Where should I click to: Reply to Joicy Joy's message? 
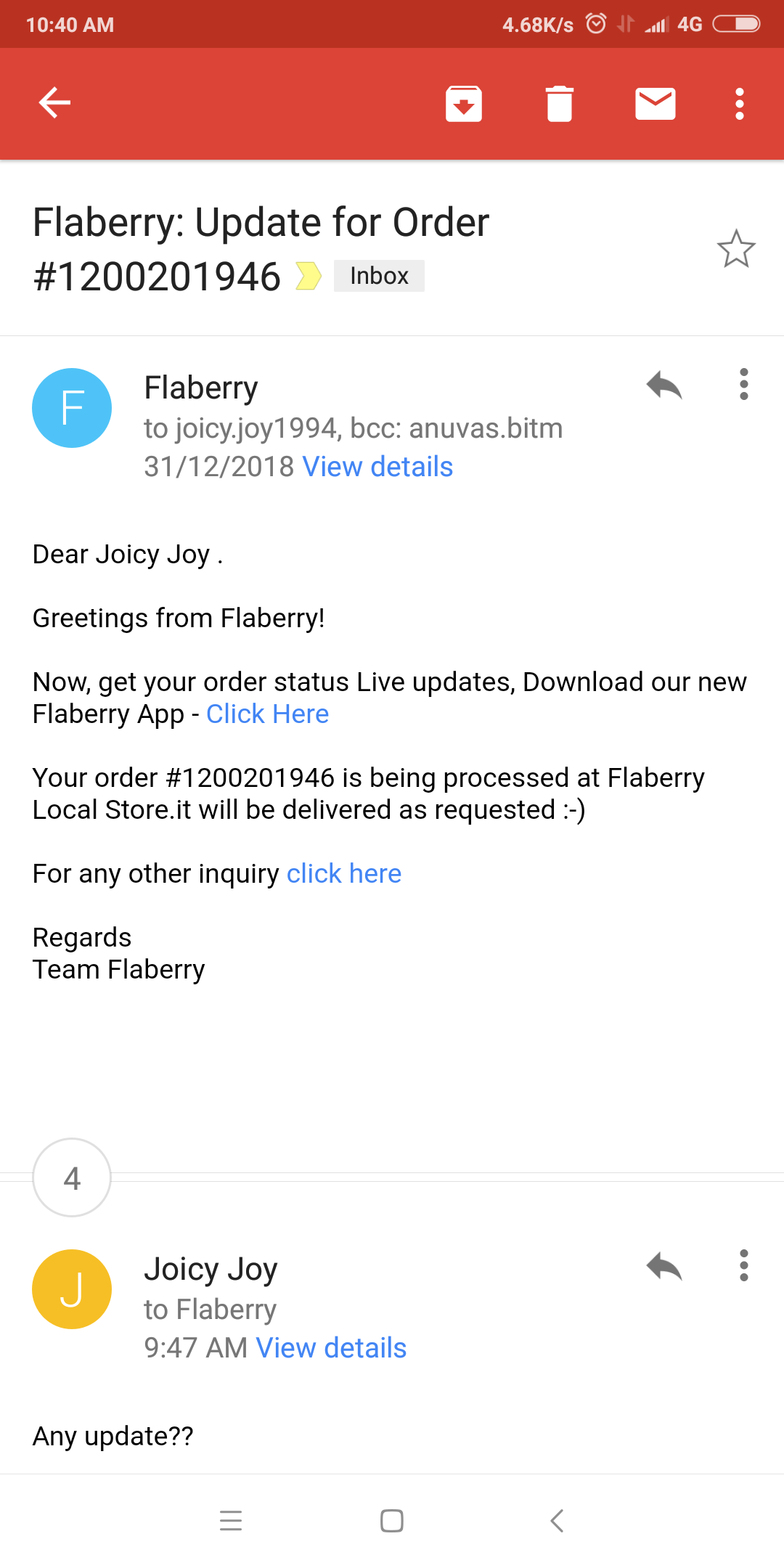click(664, 1267)
